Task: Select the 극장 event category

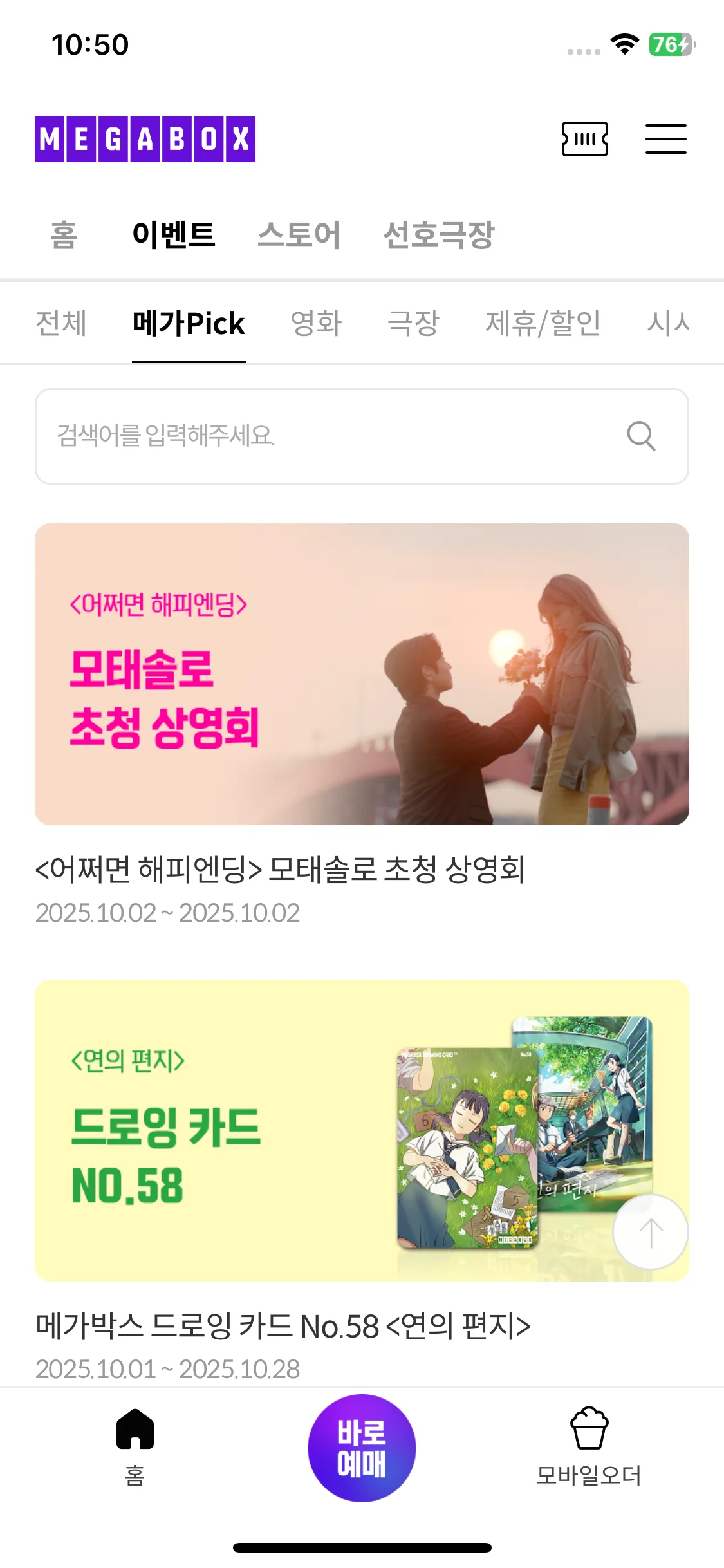Action: 413,323
